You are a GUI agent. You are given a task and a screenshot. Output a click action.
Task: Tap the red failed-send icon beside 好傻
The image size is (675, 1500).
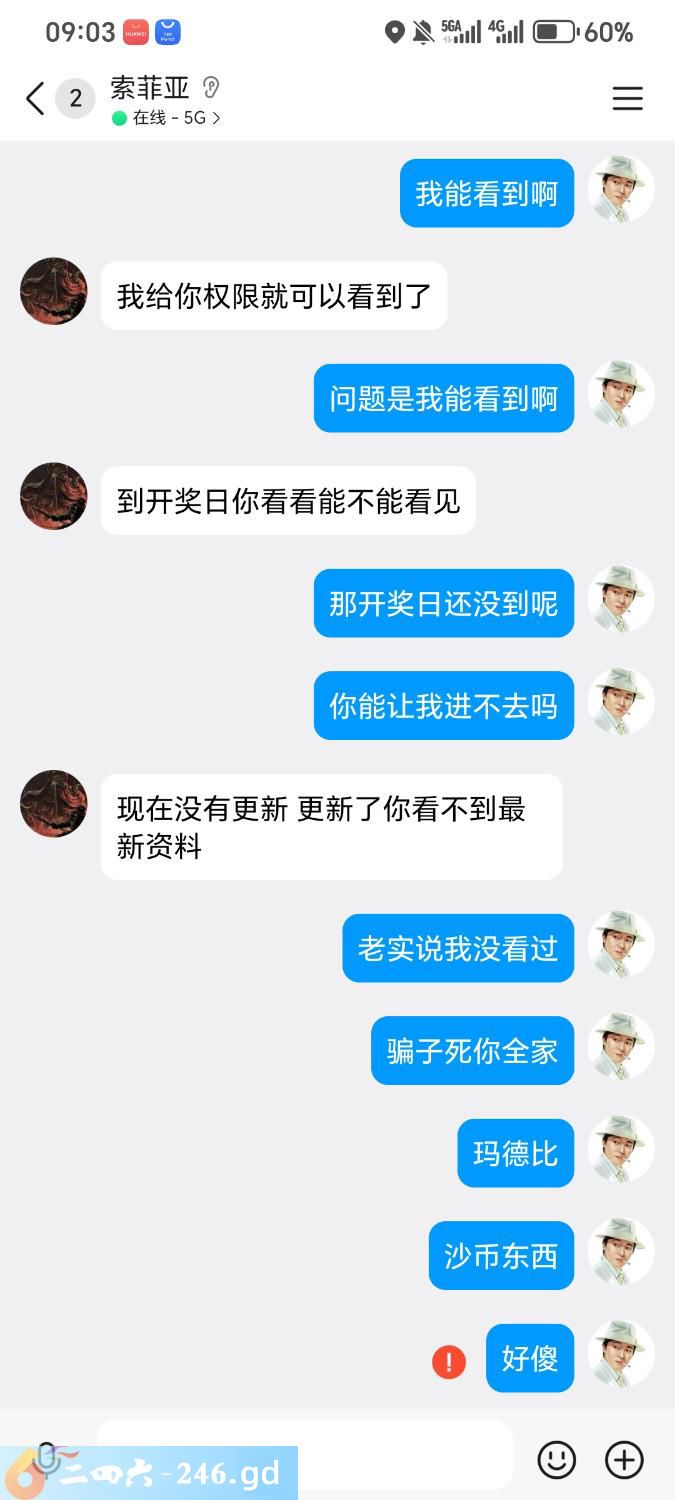tap(449, 1361)
